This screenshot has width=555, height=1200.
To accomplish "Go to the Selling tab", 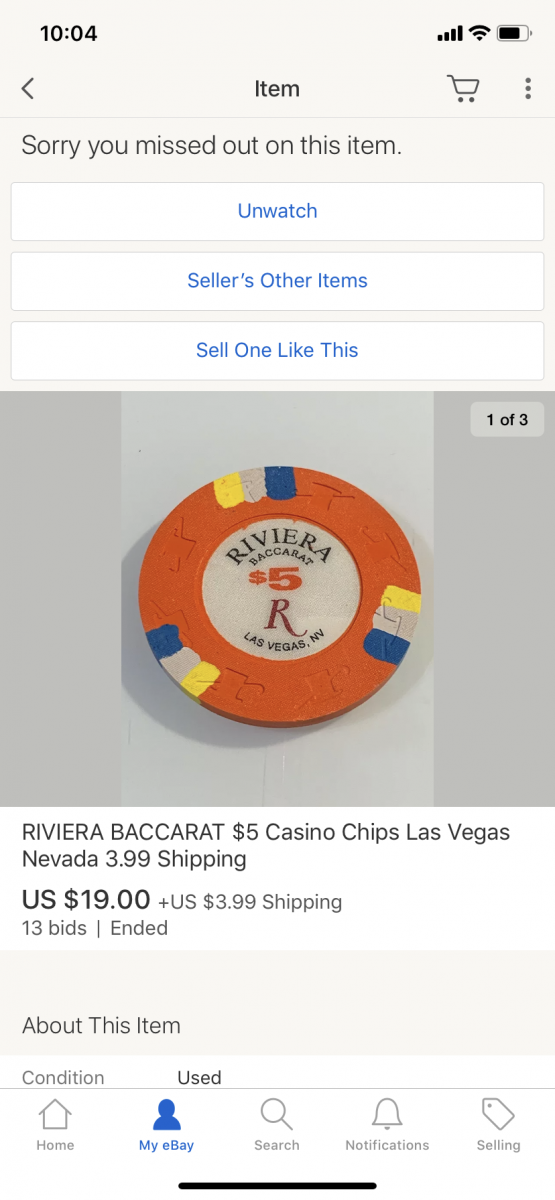I will (x=498, y=1125).
